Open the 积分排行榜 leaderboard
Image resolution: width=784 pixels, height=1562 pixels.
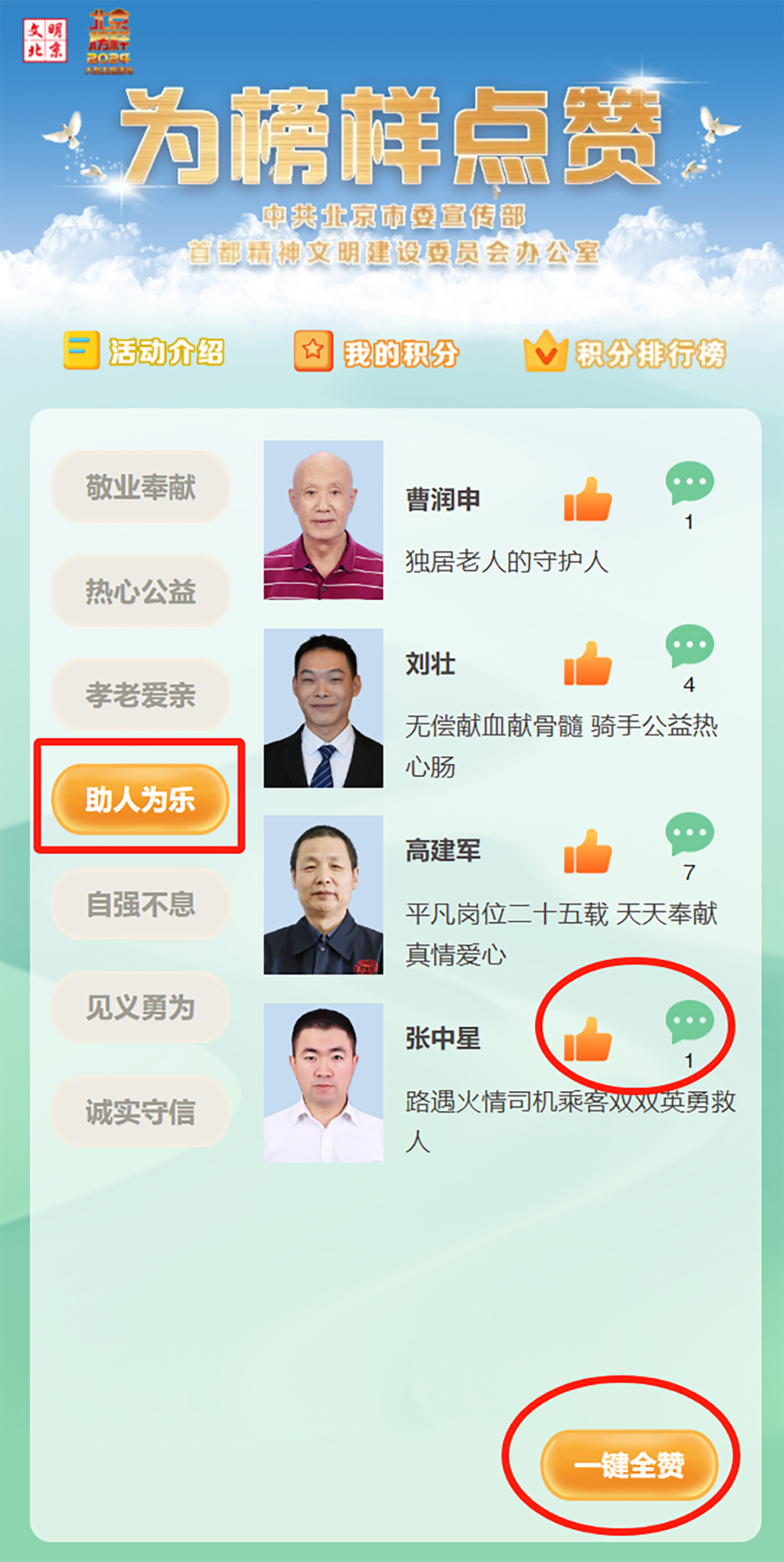[625, 353]
